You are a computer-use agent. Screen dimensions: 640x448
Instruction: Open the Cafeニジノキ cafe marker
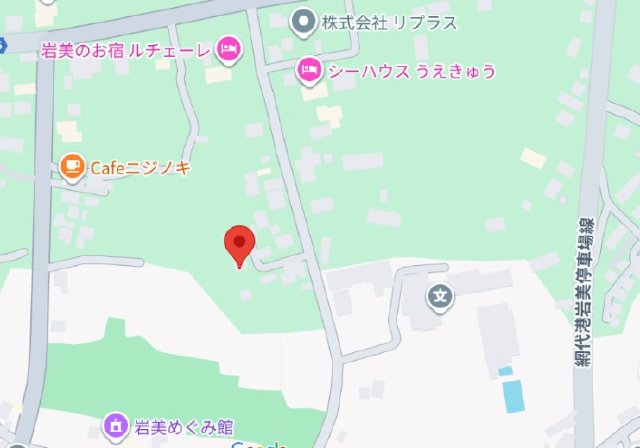[x=72, y=167]
